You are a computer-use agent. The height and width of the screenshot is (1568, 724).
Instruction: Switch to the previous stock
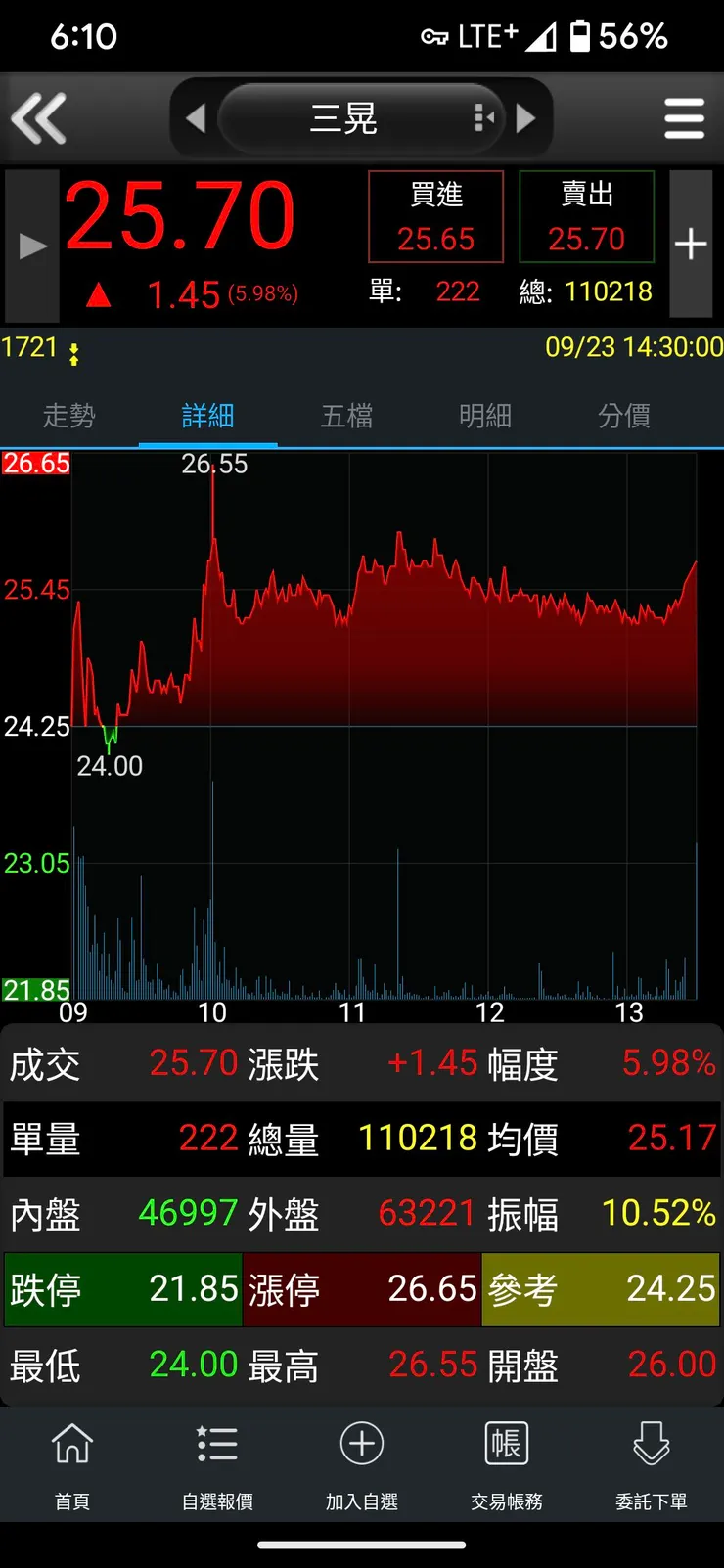(196, 118)
